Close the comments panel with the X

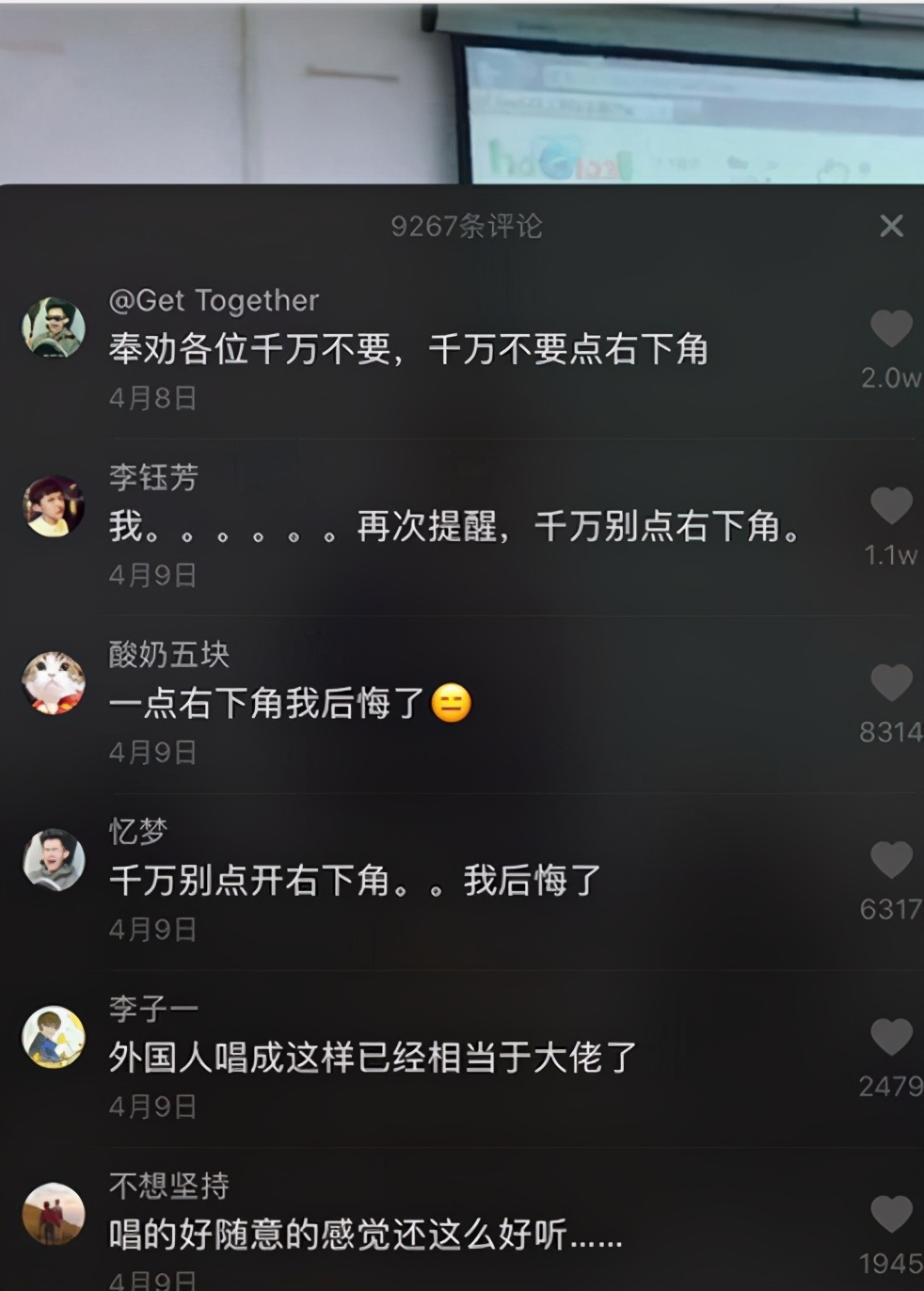tap(891, 226)
